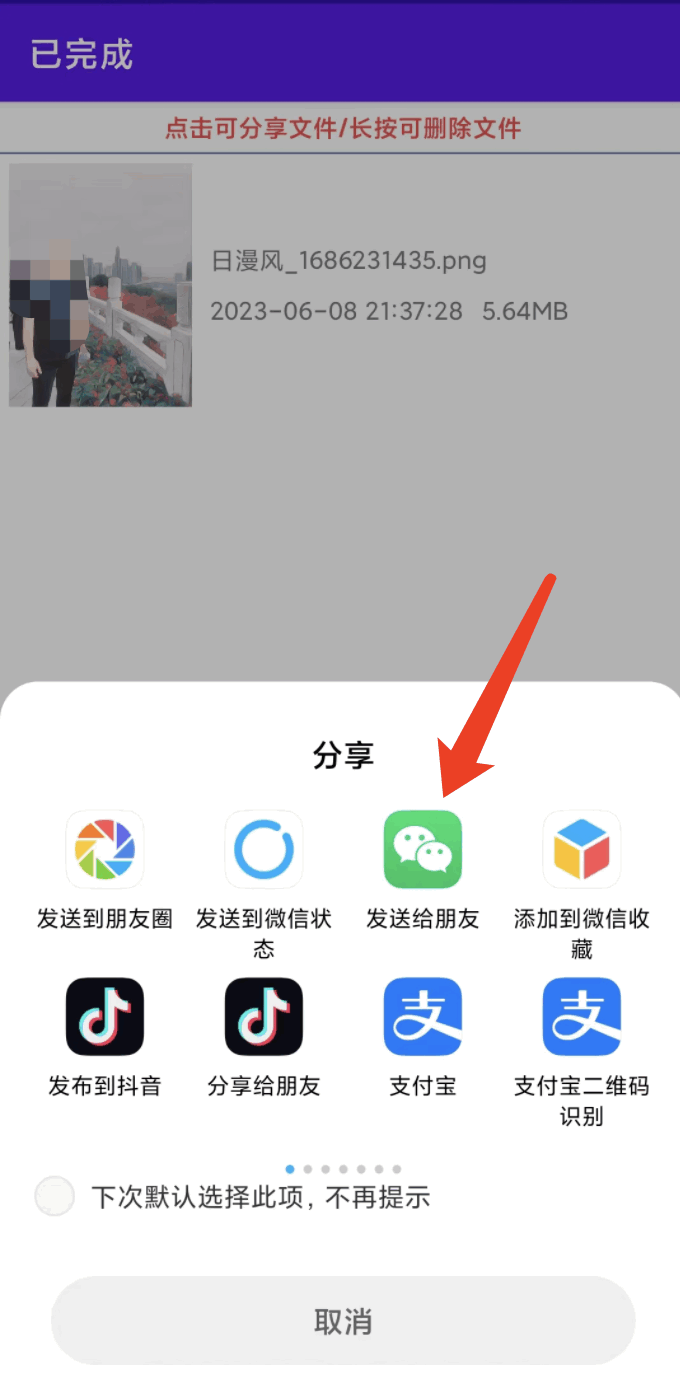Share to WeChat Moments (发送到朋友圈)
The image size is (680, 1386).
pos(105,850)
